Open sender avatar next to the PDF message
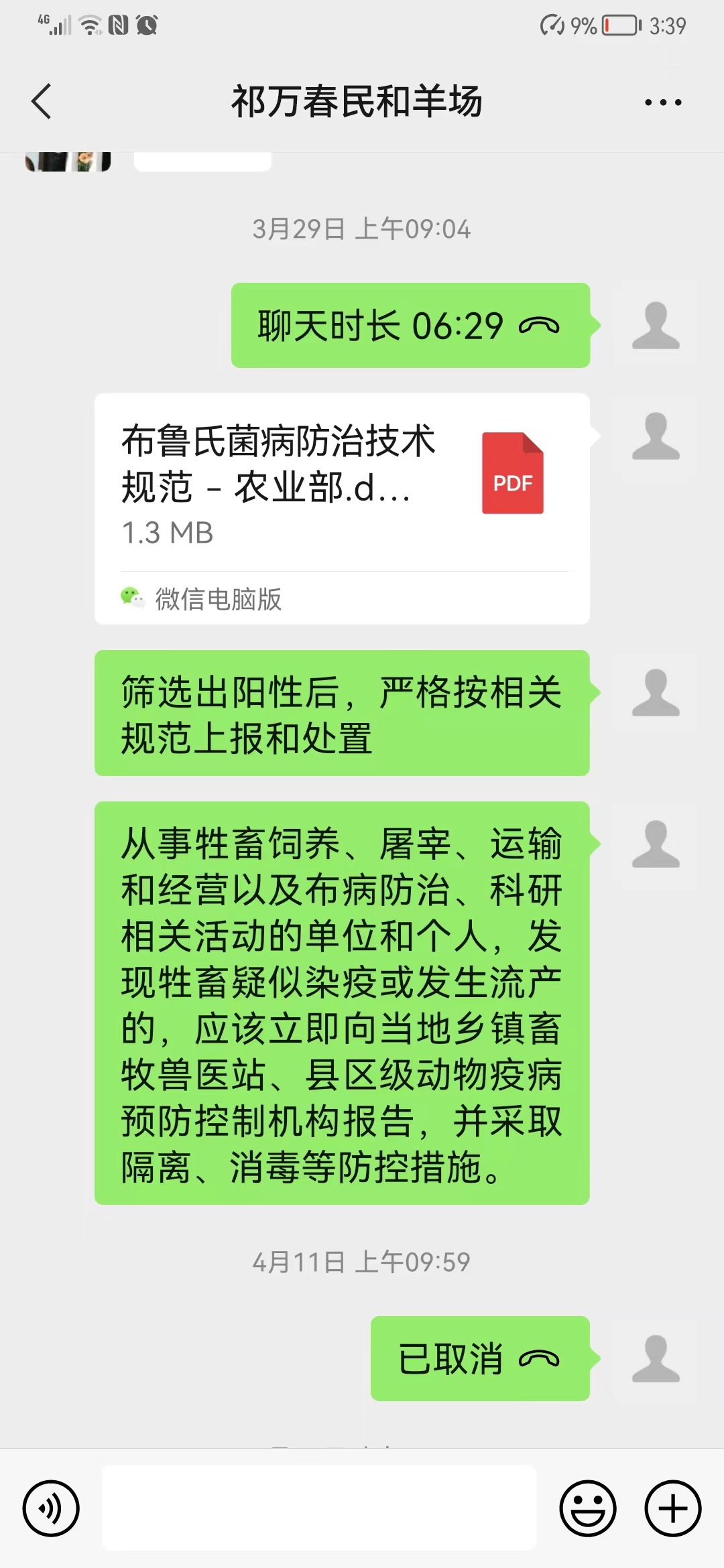 pyautogui.click(x=656, y=436)
